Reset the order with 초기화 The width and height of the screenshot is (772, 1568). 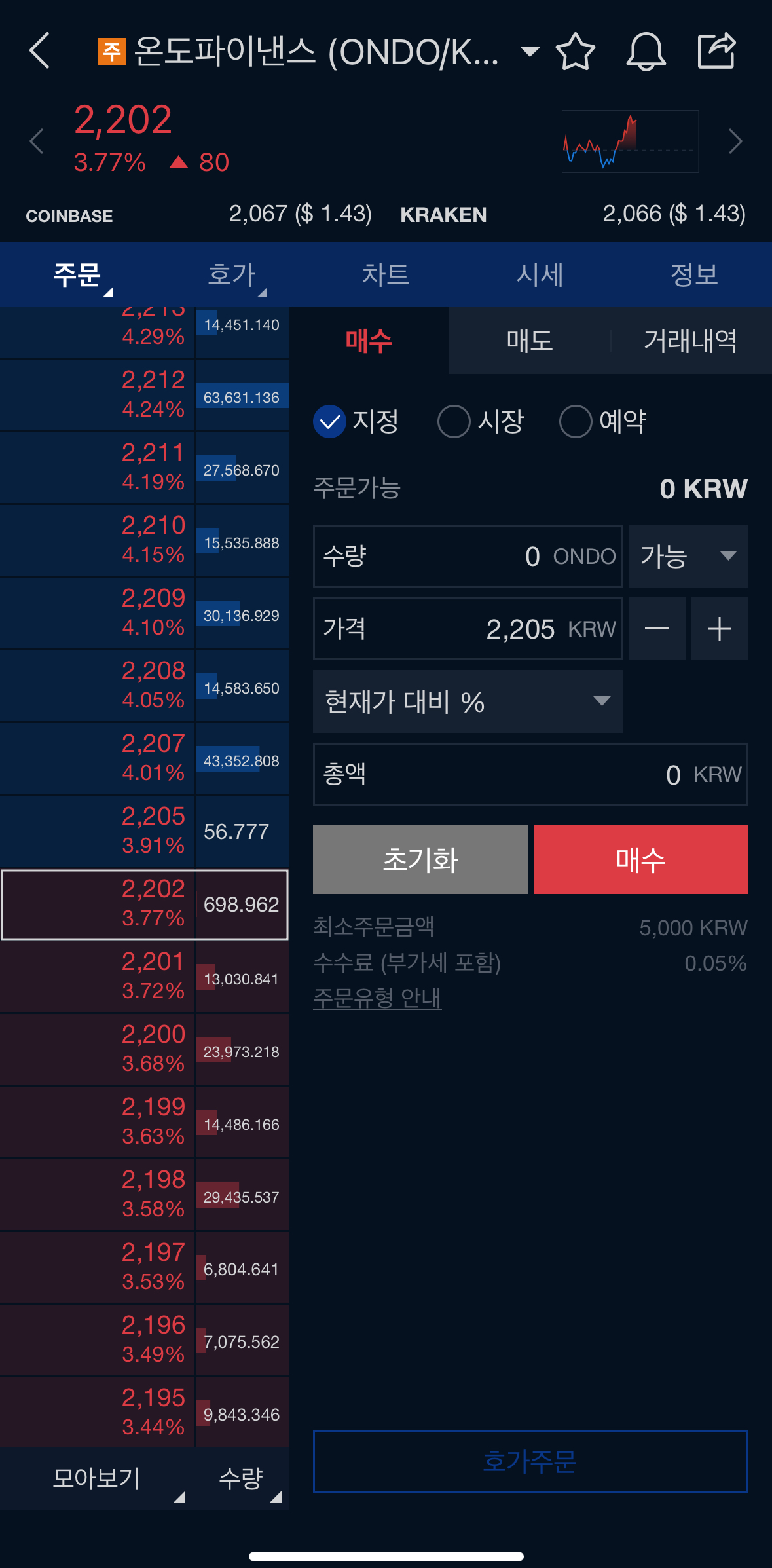pyautogui.click(x=420, y=859)
